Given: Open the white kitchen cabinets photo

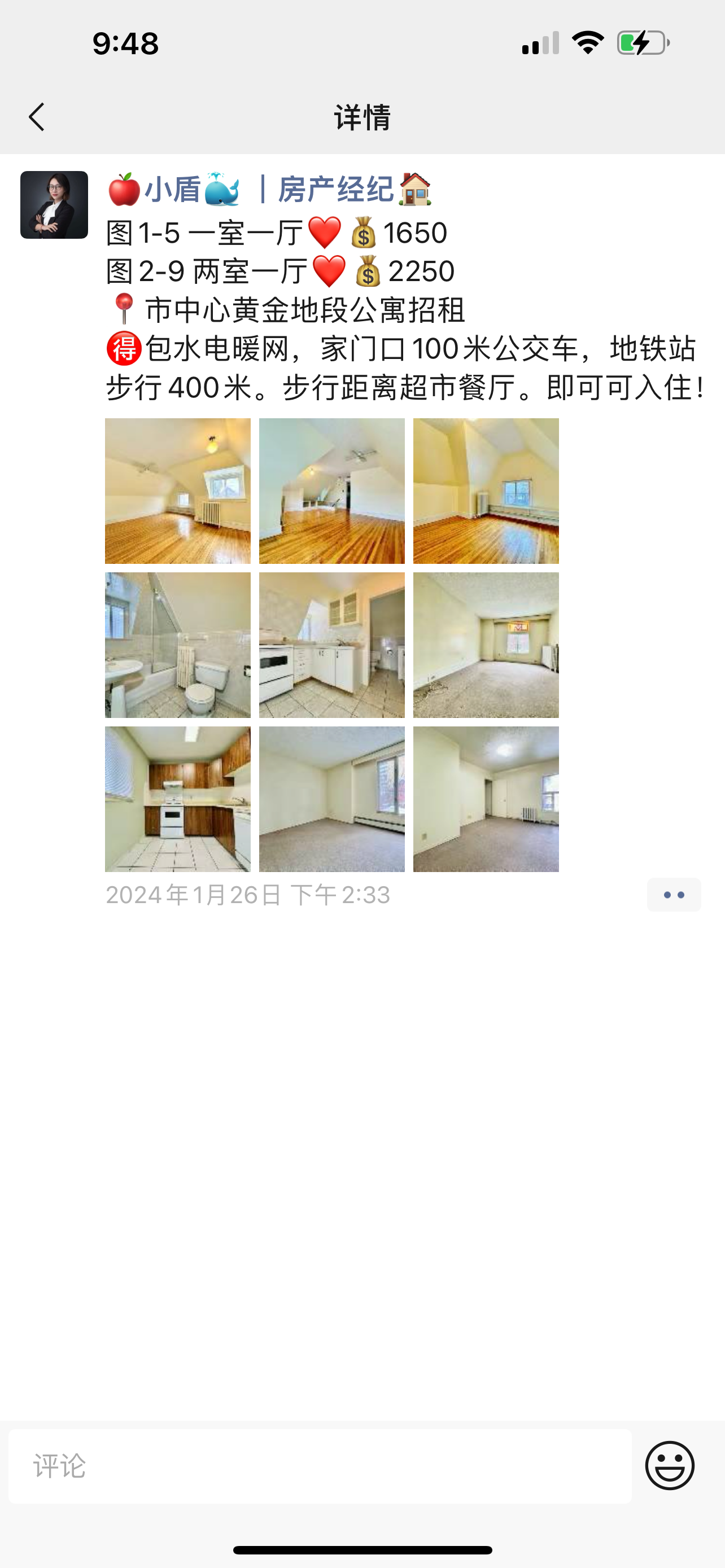Looking at the screenshot, I should coord(332,645).
